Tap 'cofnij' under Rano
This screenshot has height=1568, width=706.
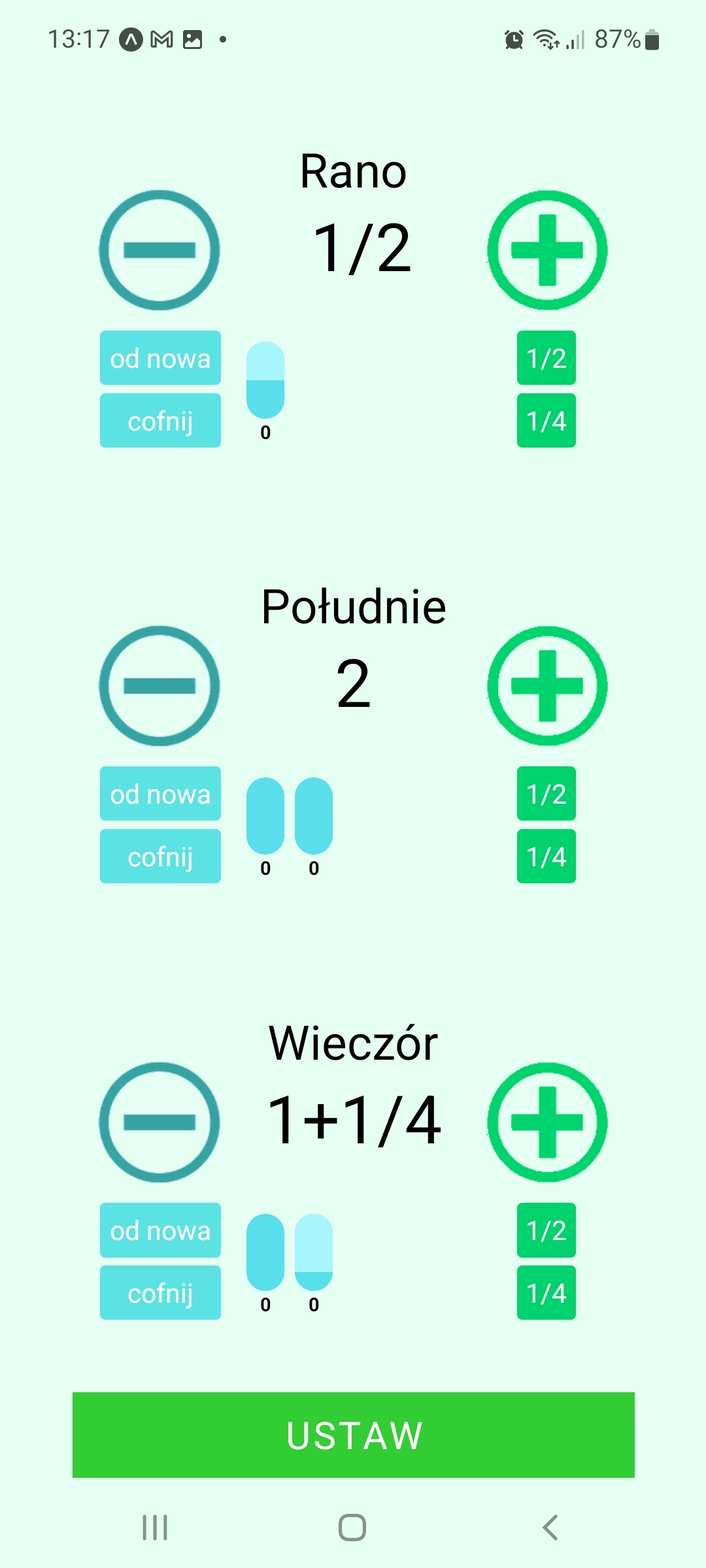point(160,421)
